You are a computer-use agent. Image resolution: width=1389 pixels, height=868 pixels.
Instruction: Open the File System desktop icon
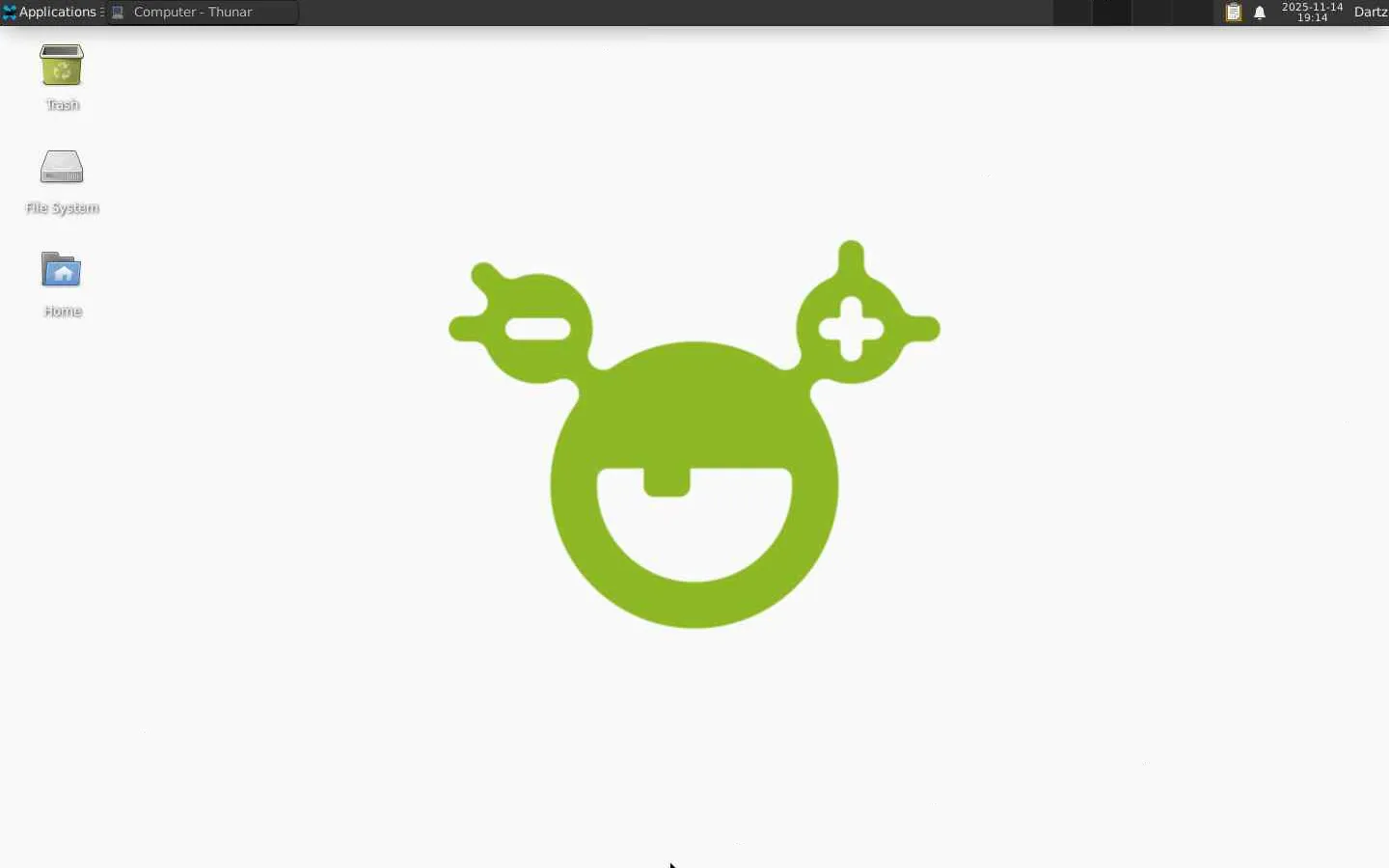(x=62, y=169)
